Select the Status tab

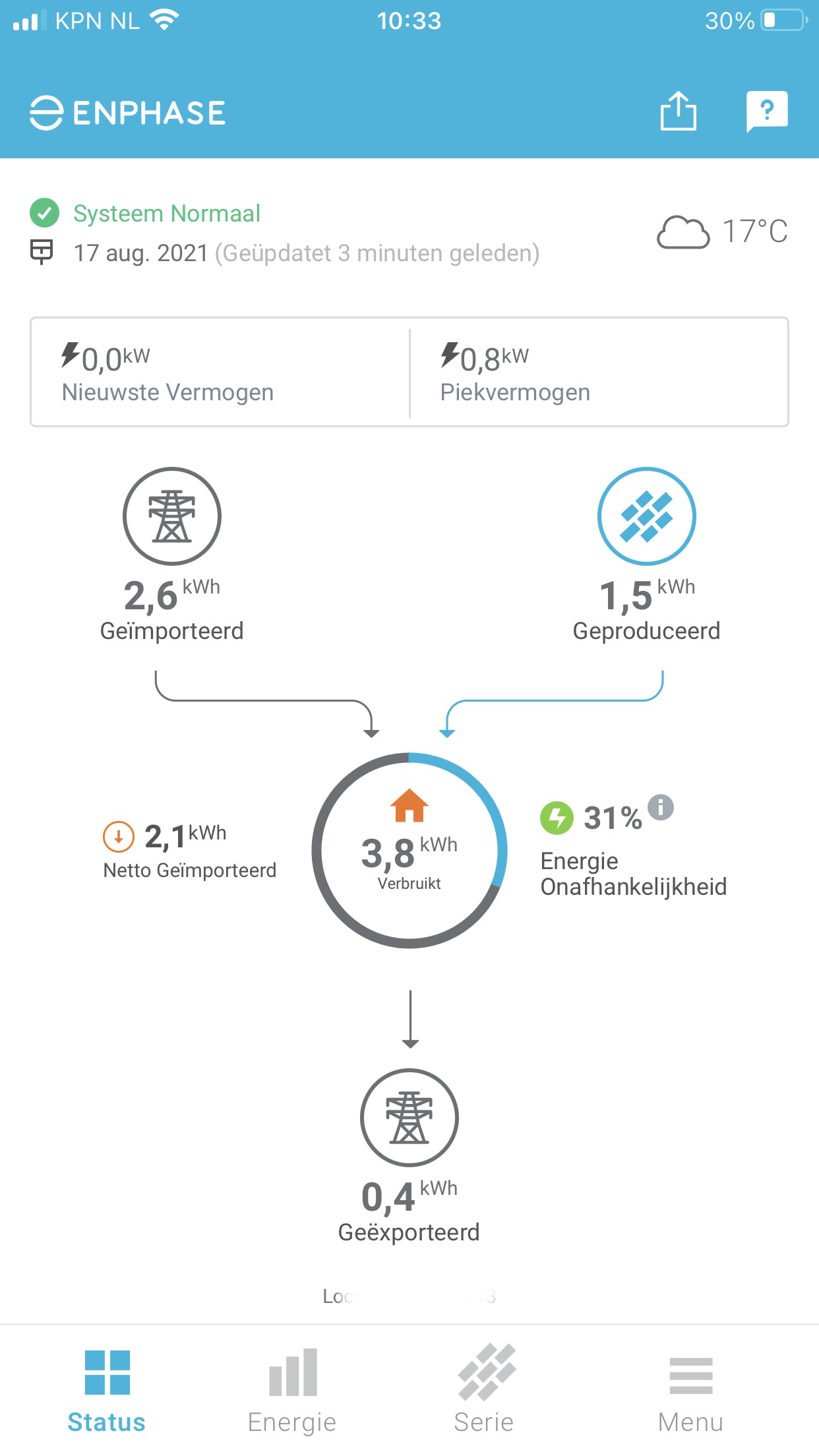[x=107, y=1388]
